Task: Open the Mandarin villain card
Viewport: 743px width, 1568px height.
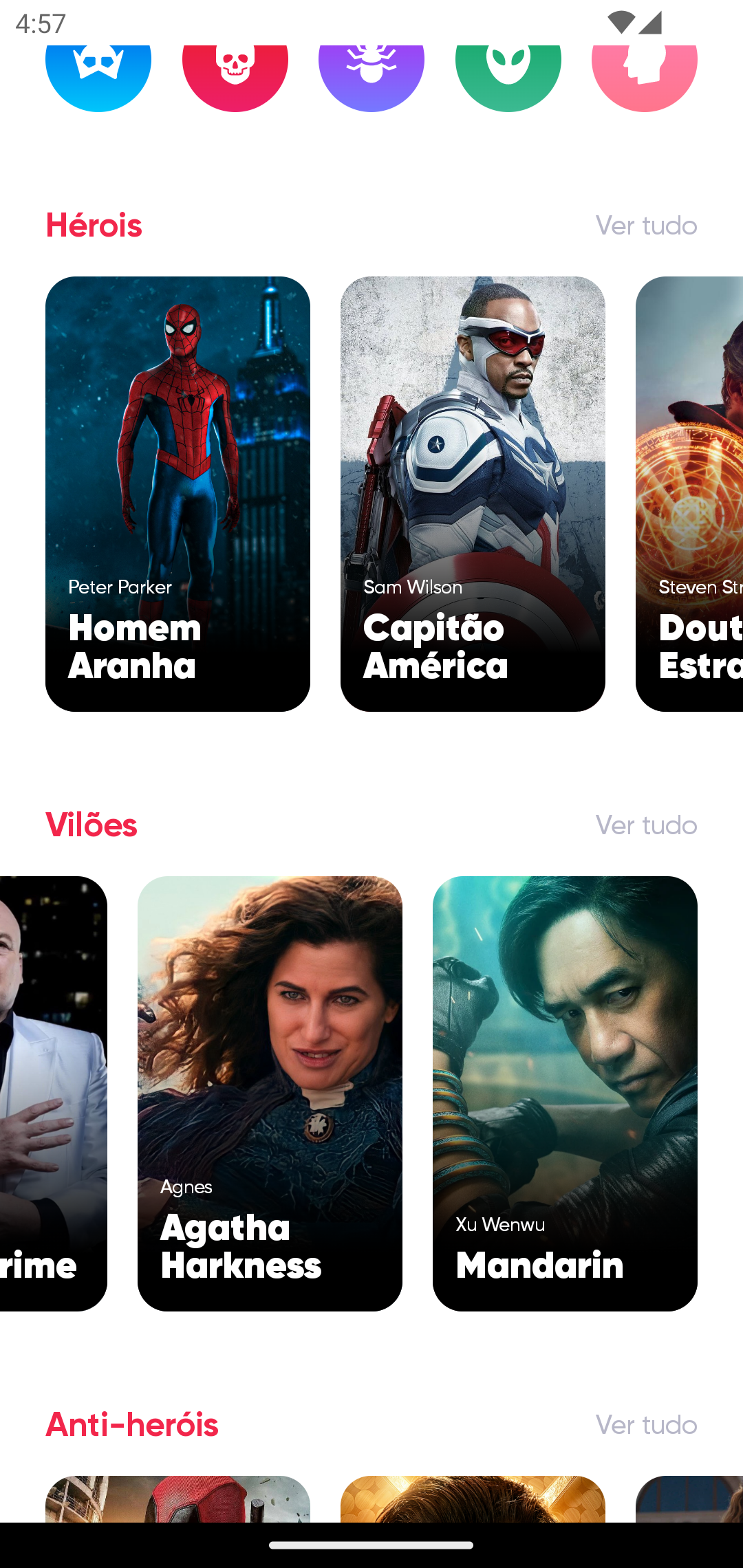Action: pos(565,1093)
